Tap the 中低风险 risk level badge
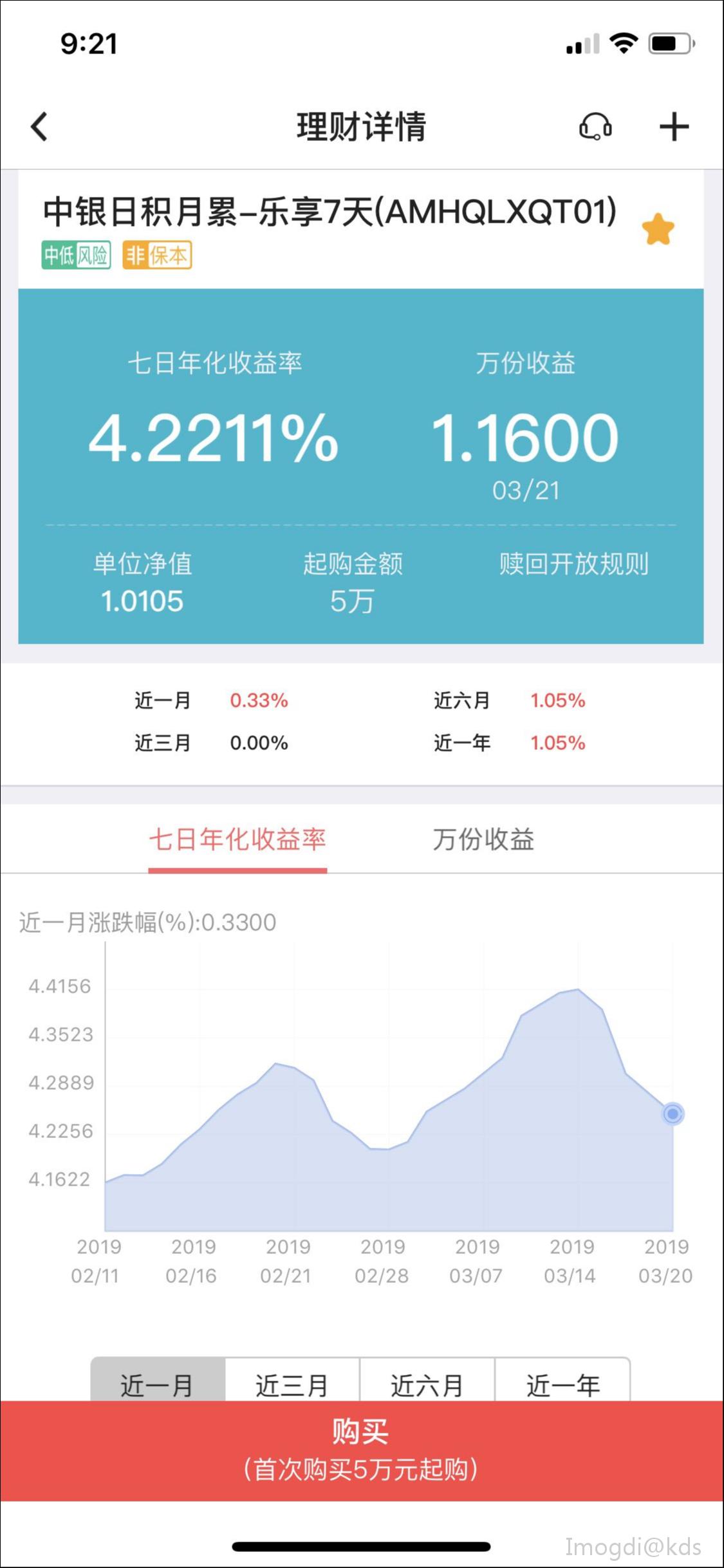724x1568 pixels. pyautogui.click(x=77, y=256)
